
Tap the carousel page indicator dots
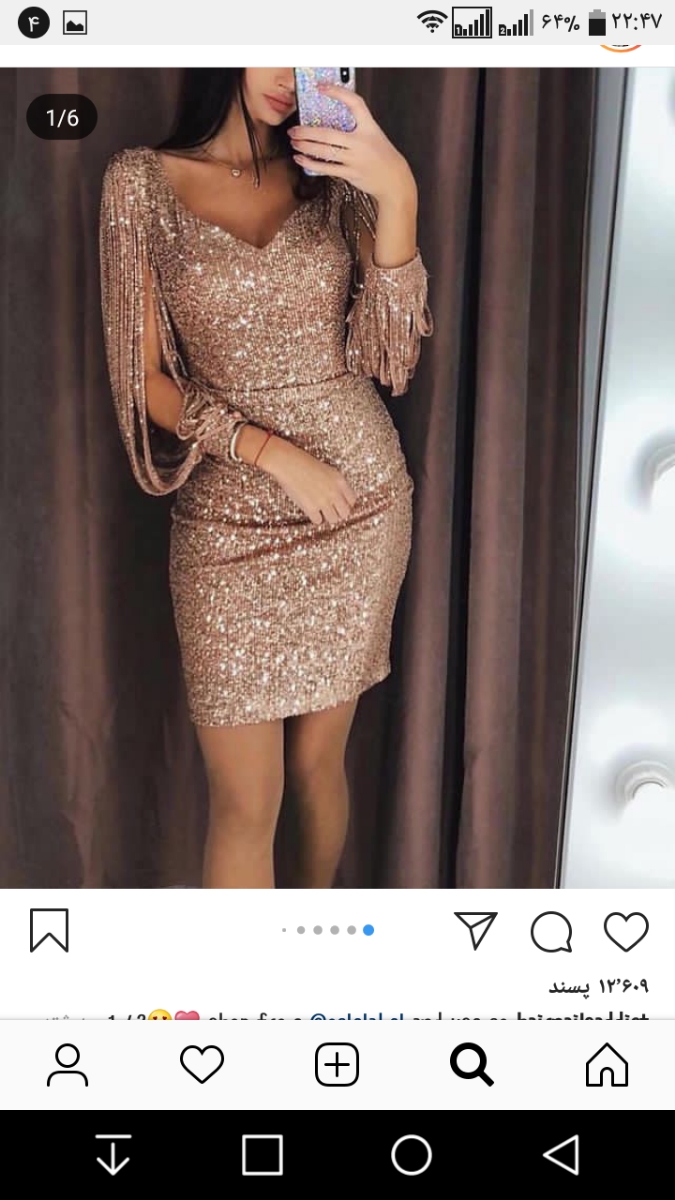(328, 930)
